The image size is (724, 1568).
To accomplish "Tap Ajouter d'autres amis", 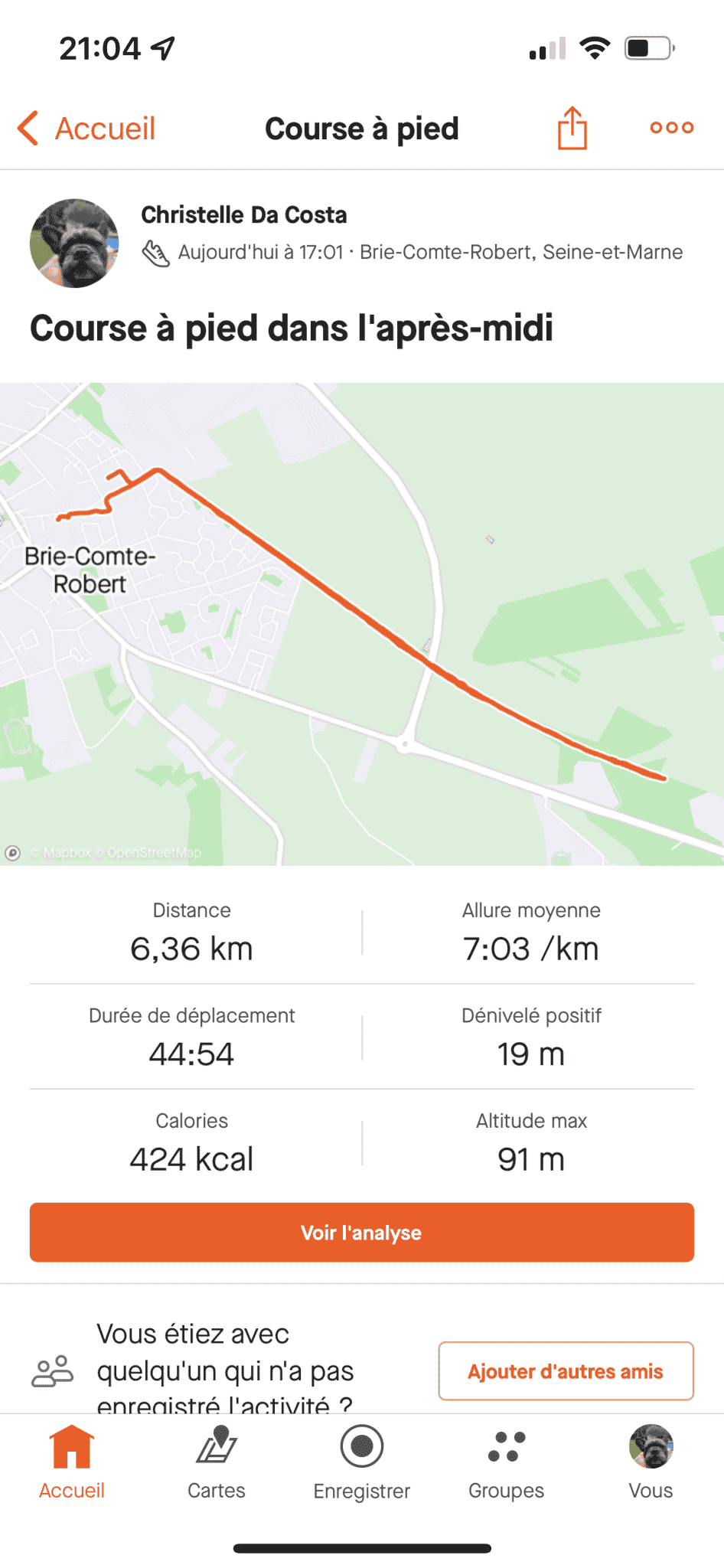I will coord(566,1371).
